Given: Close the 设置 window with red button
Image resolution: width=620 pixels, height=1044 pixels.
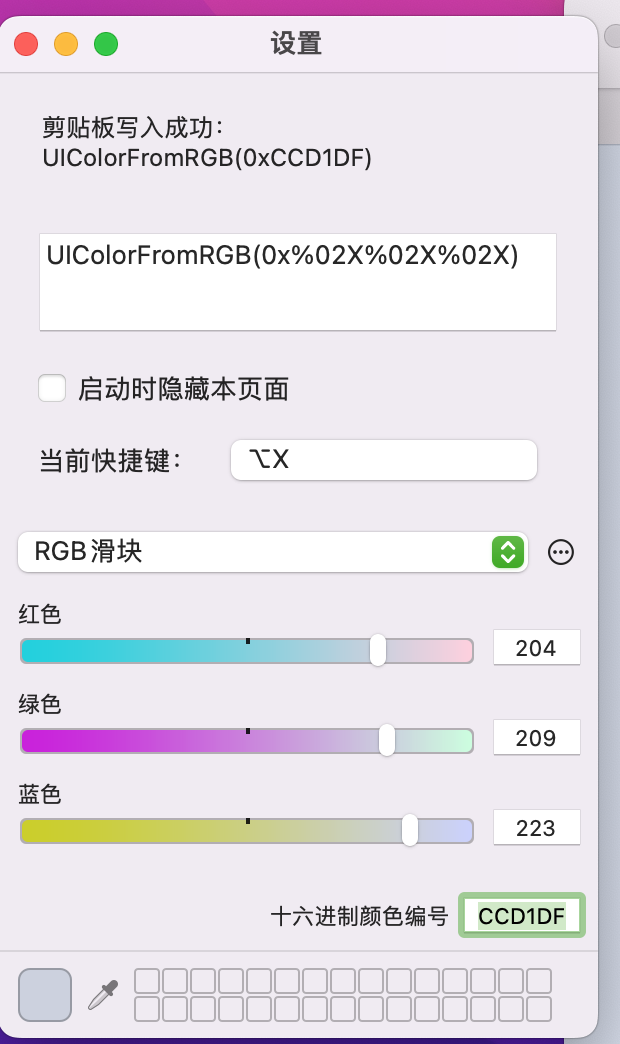Looking at the screenshot, I should pyautogui.click(x=26, y=44).
